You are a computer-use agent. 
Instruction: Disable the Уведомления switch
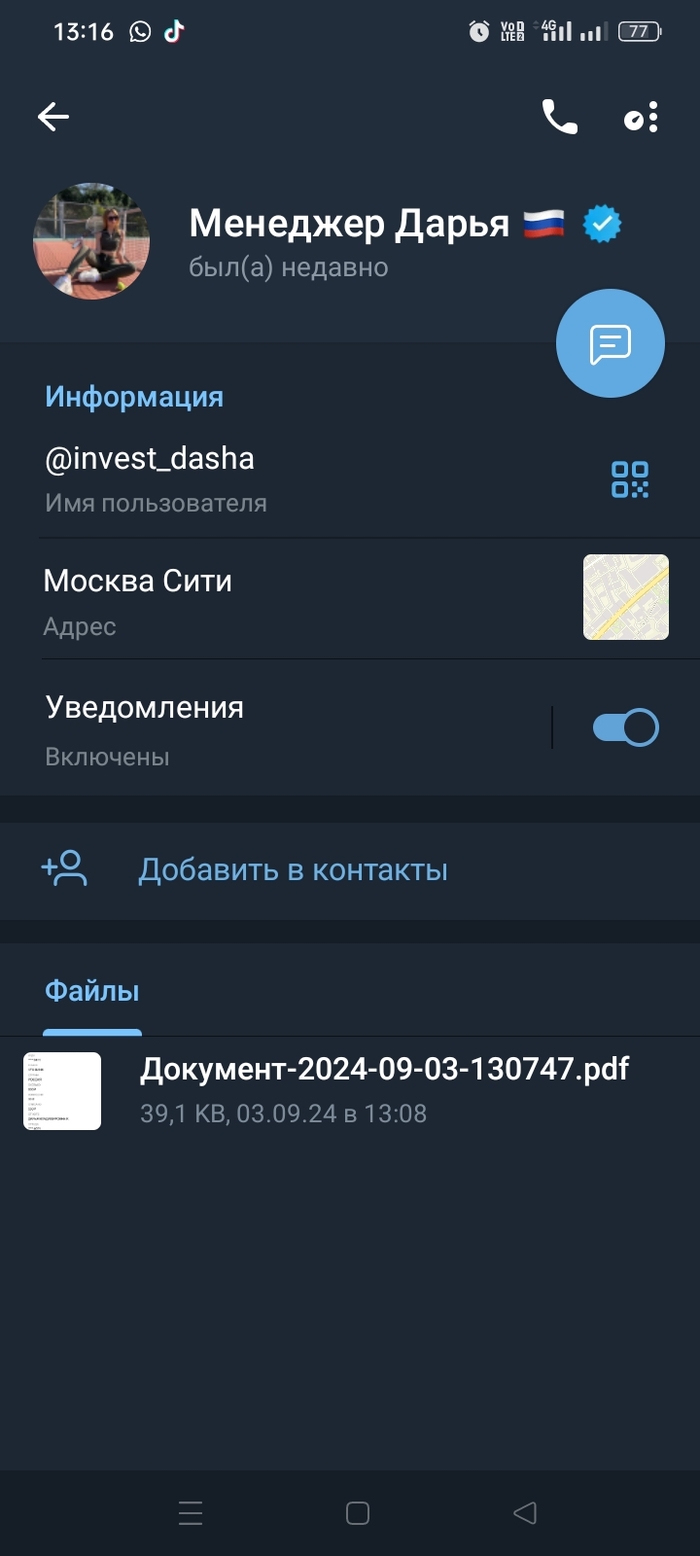click(x=625, y=728)
